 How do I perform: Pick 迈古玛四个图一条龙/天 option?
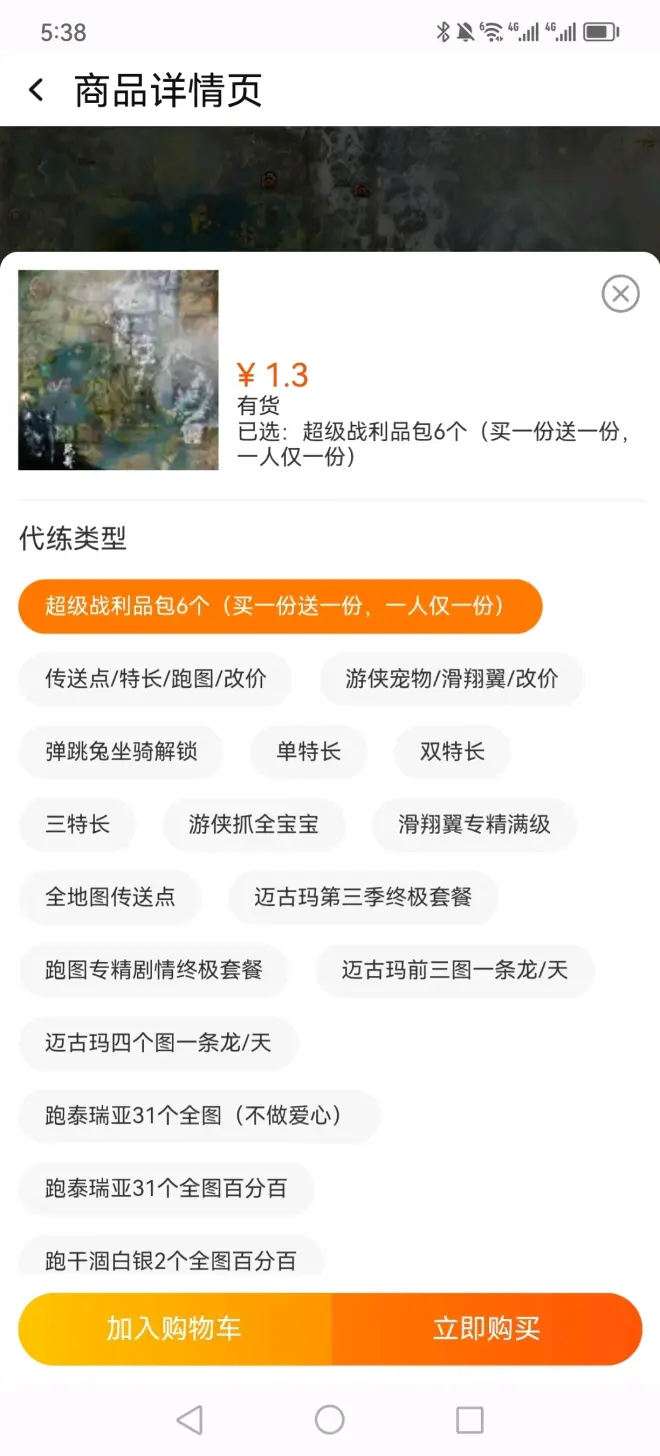pos(158,1043)
